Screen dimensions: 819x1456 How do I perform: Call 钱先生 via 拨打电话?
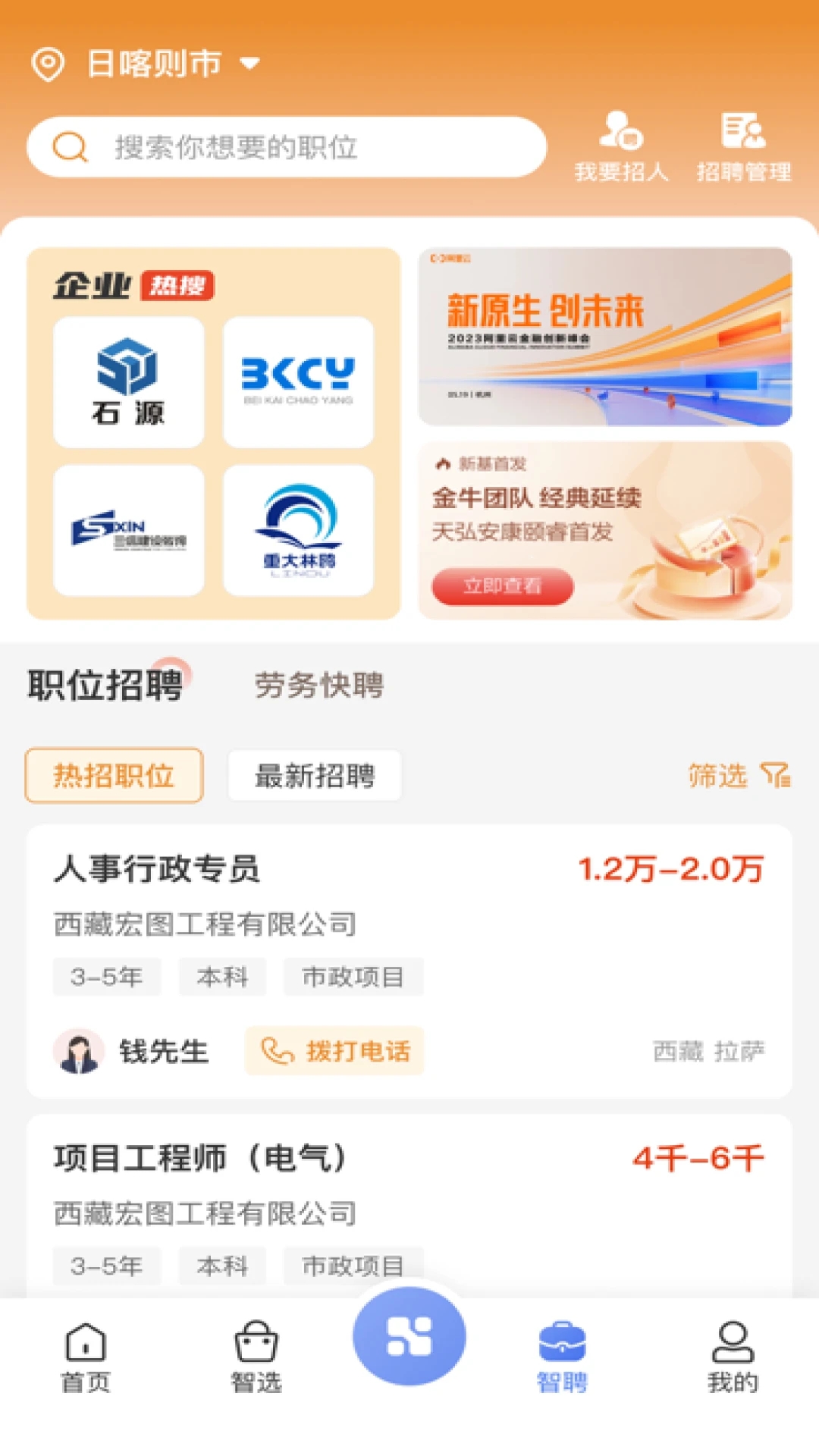click(334, 1051)
